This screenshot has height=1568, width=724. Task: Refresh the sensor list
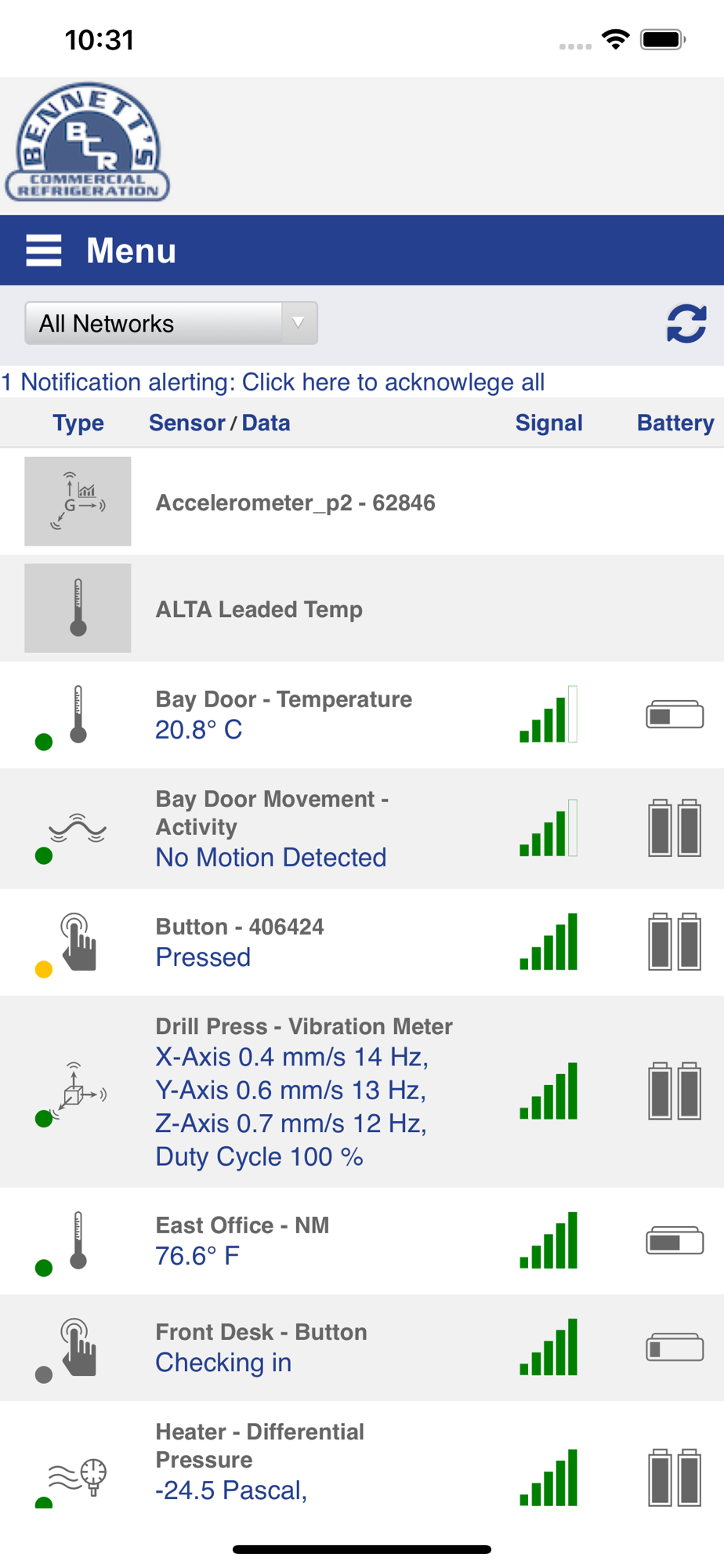click(686, 324)
